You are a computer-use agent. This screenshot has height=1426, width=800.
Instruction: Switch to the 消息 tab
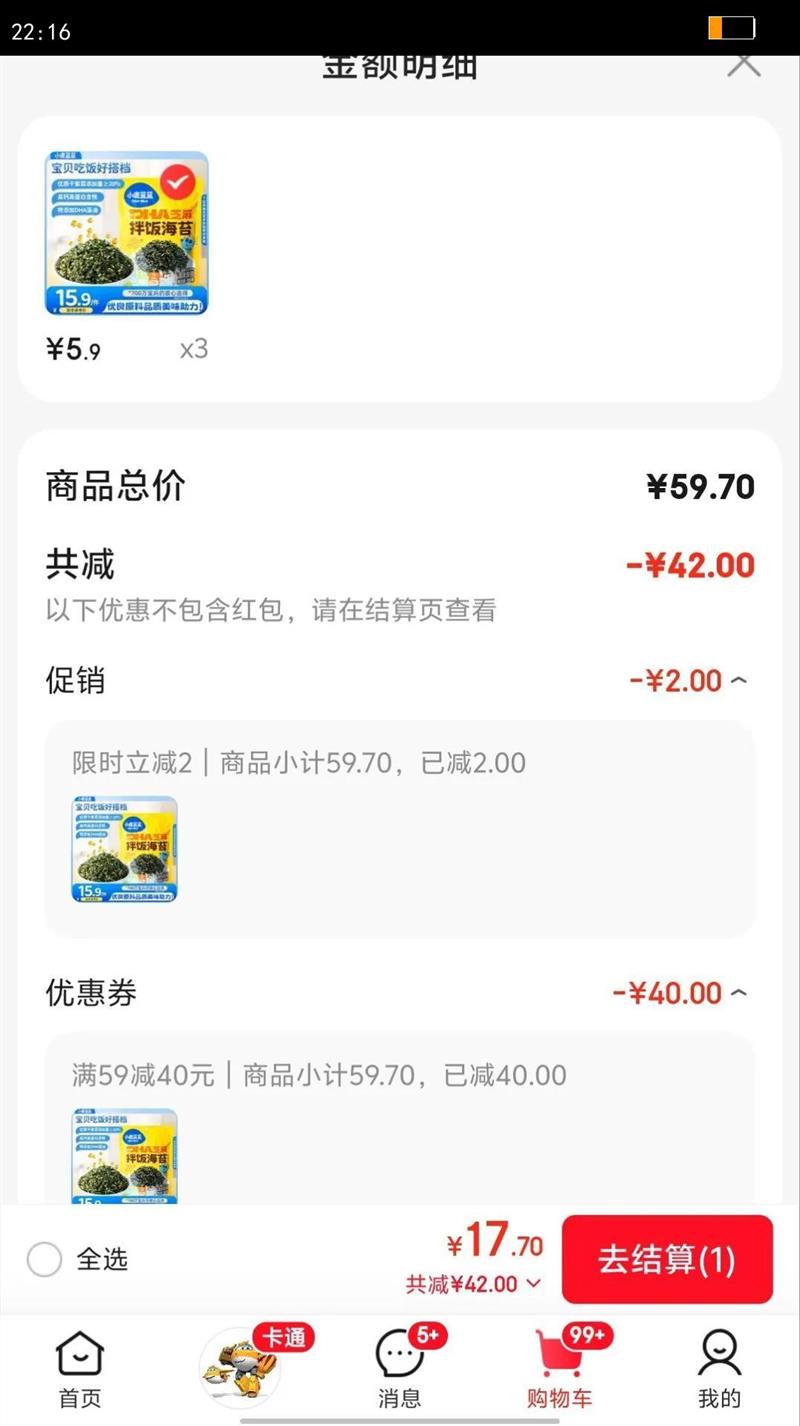400,1369
